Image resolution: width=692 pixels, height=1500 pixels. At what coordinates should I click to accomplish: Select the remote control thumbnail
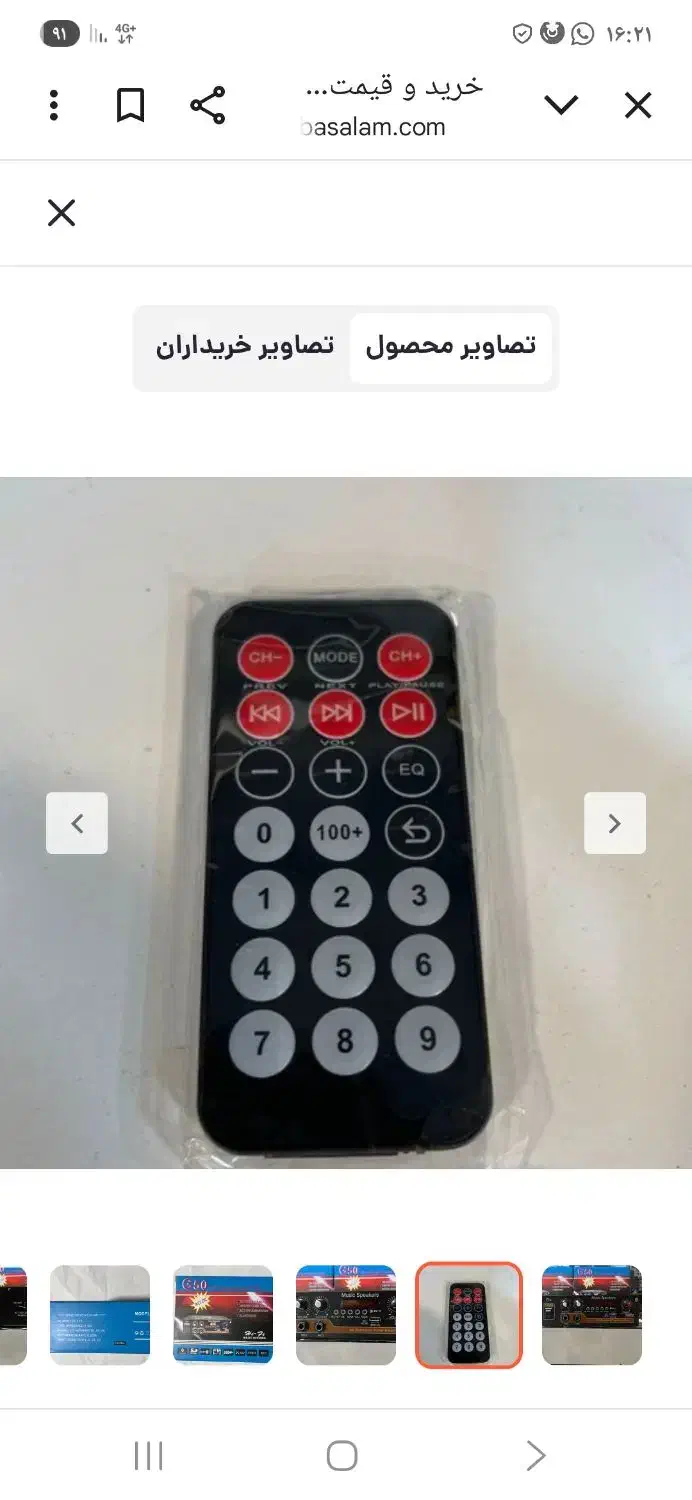click(x=469, y=1315)
